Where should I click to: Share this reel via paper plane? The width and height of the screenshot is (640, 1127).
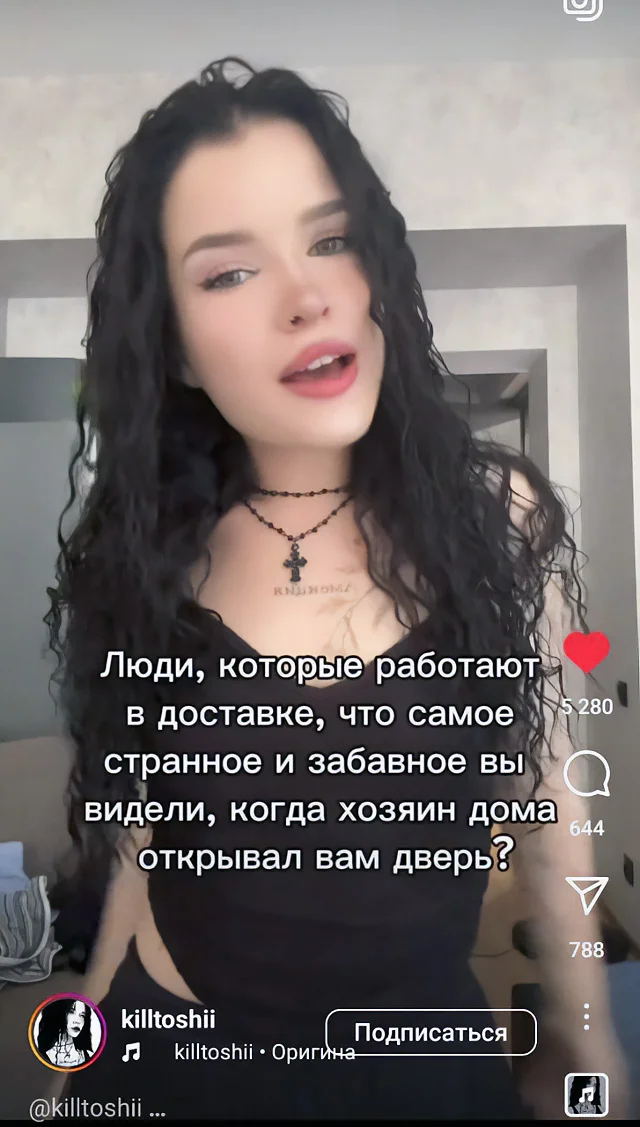point(586,896)
